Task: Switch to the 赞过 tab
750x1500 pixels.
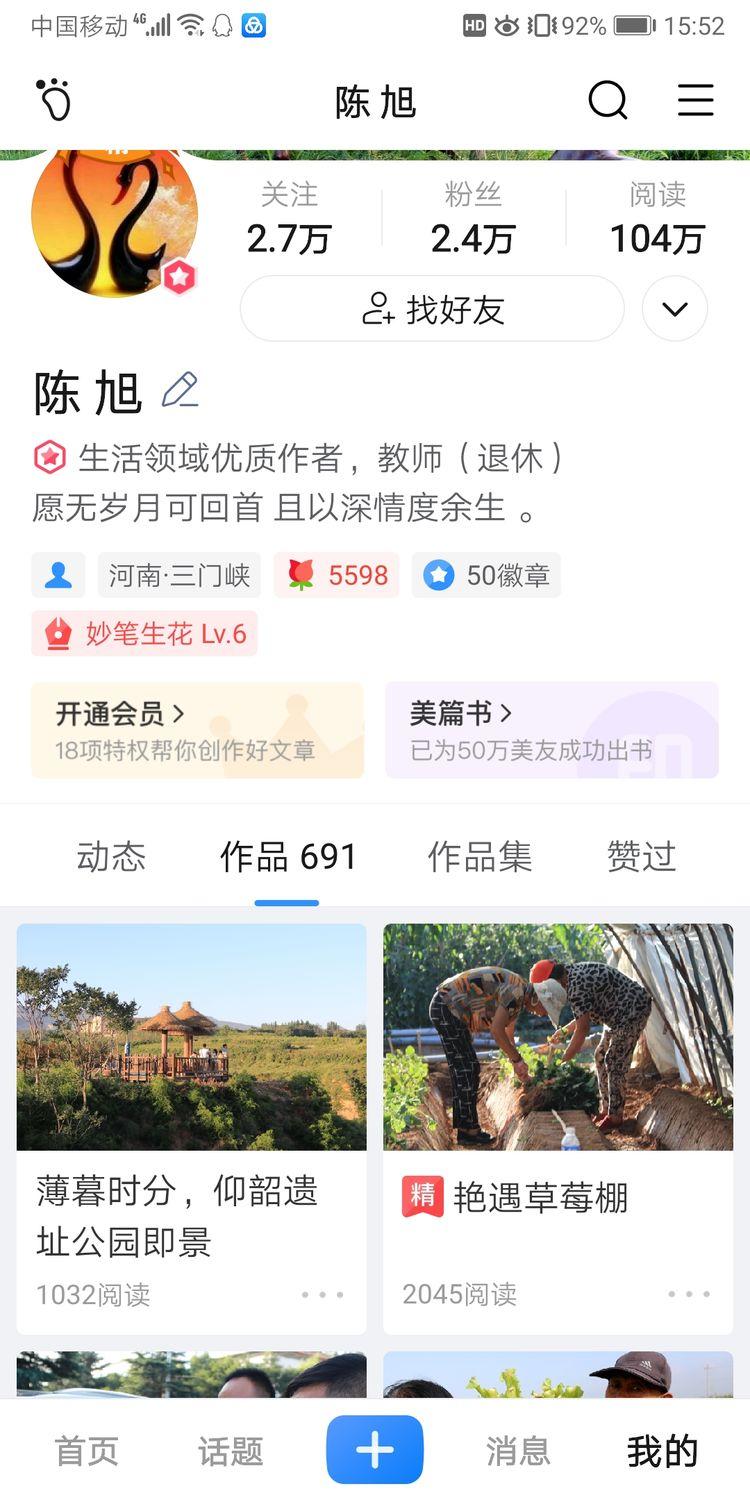Action: [641, 857]
